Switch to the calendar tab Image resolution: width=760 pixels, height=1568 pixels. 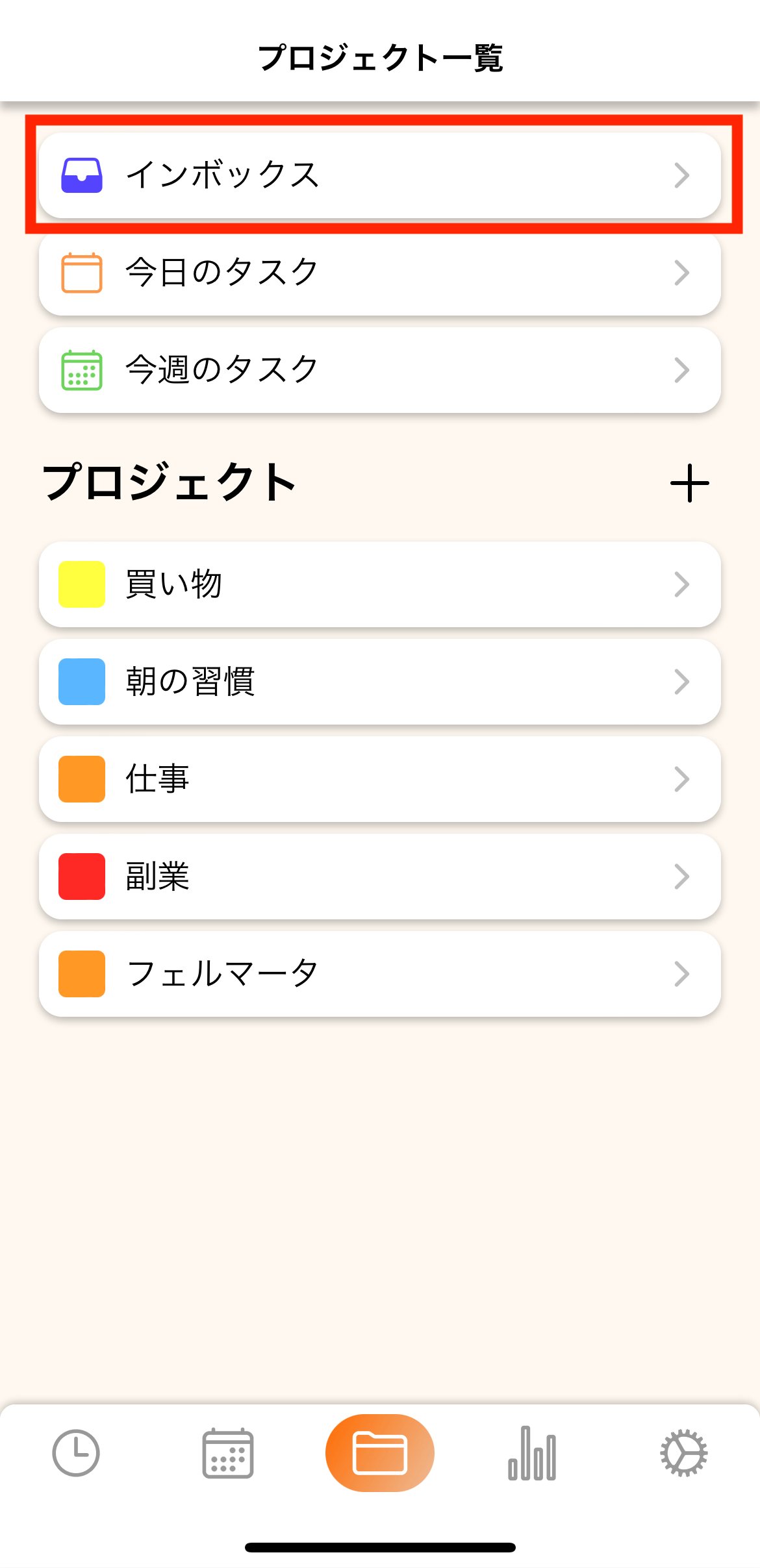pos(228,1453)
